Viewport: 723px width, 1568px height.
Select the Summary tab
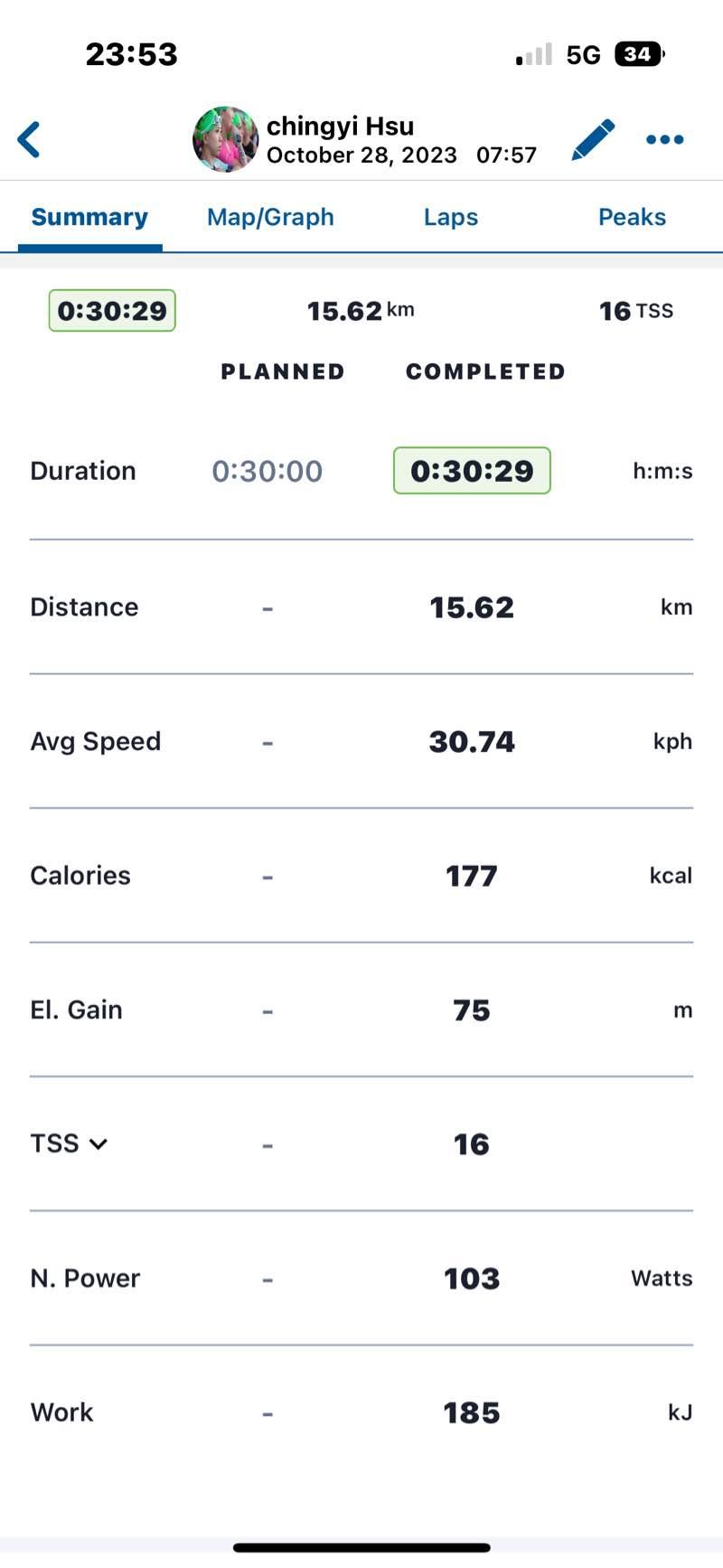[89, 217]
